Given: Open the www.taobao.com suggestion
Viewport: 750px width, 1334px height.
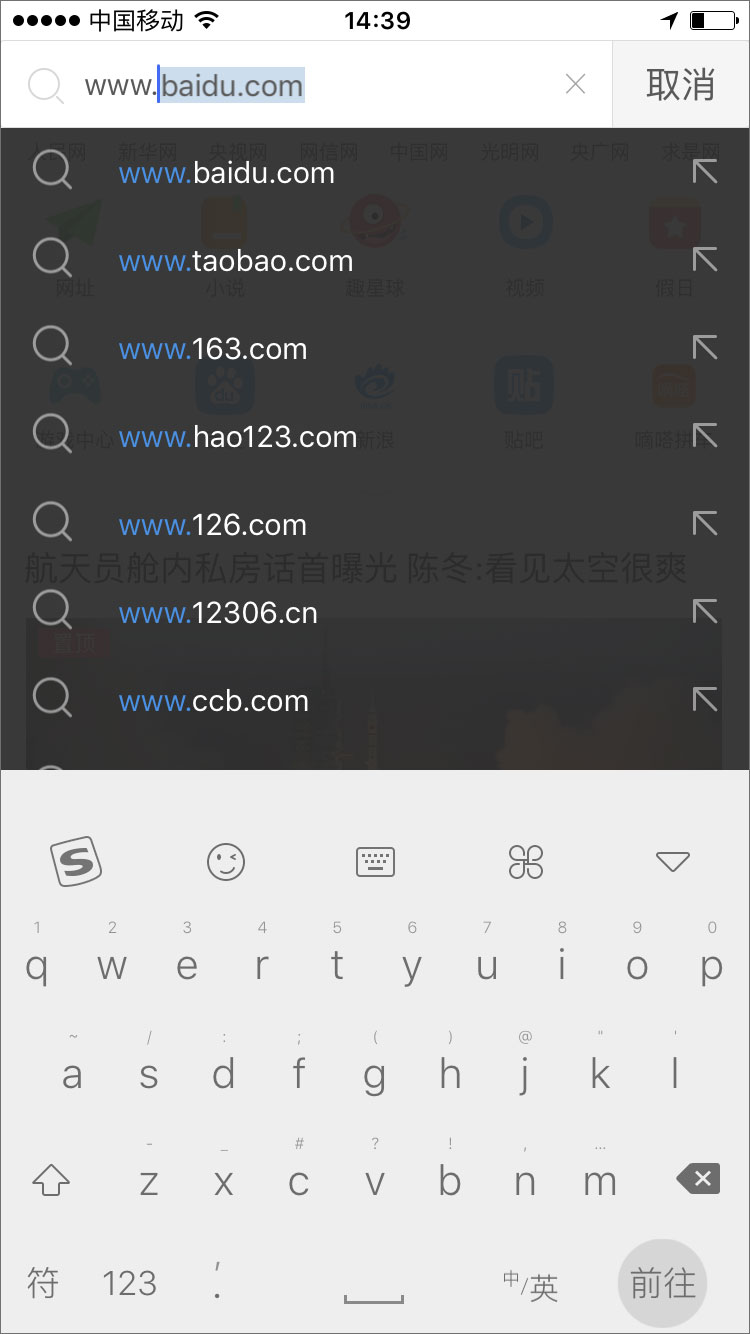Looking at the screenshot, I should (236, 261).
